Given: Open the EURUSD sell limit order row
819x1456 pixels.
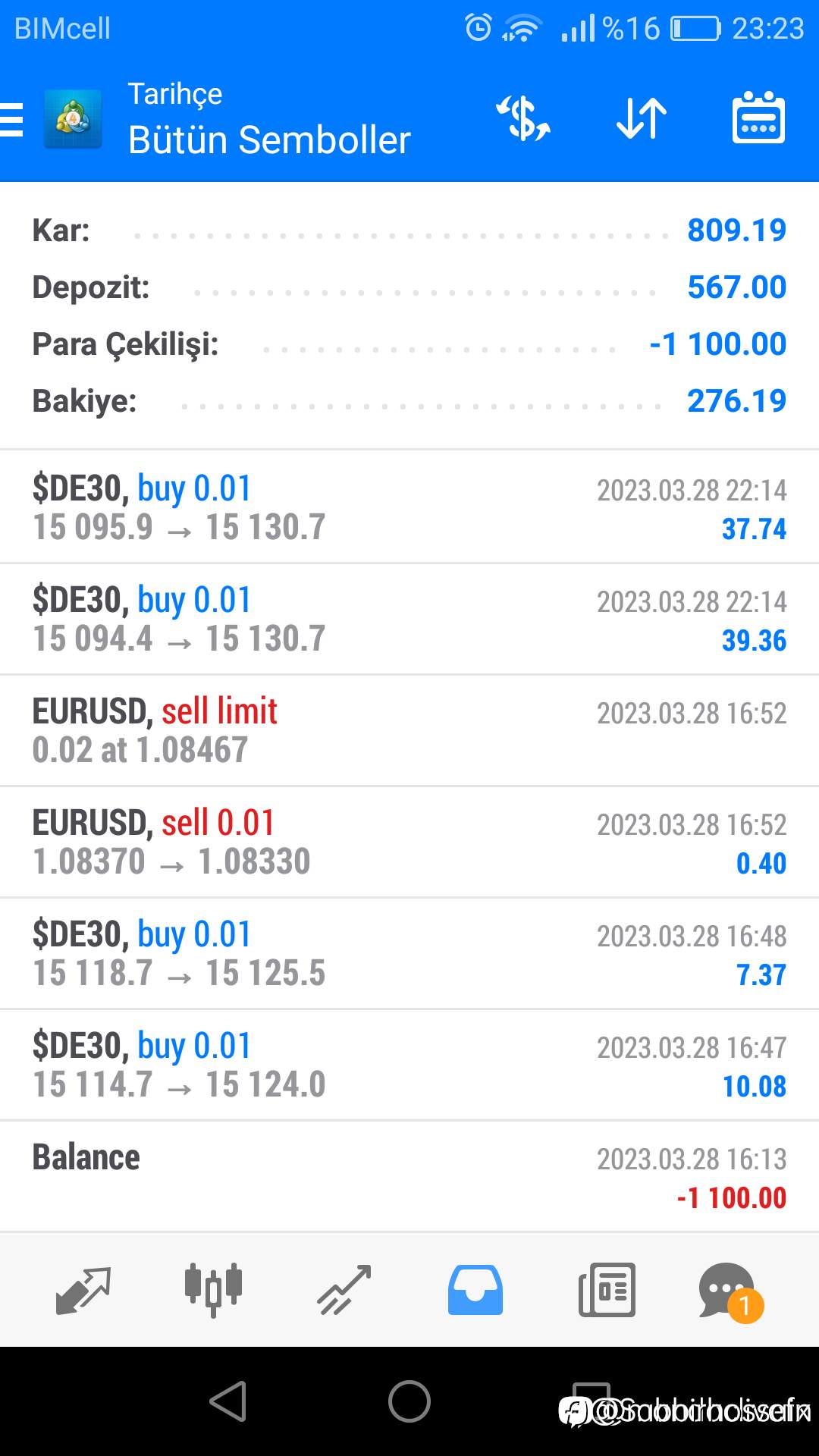Looking at the screenshot, I should point(409,730).
